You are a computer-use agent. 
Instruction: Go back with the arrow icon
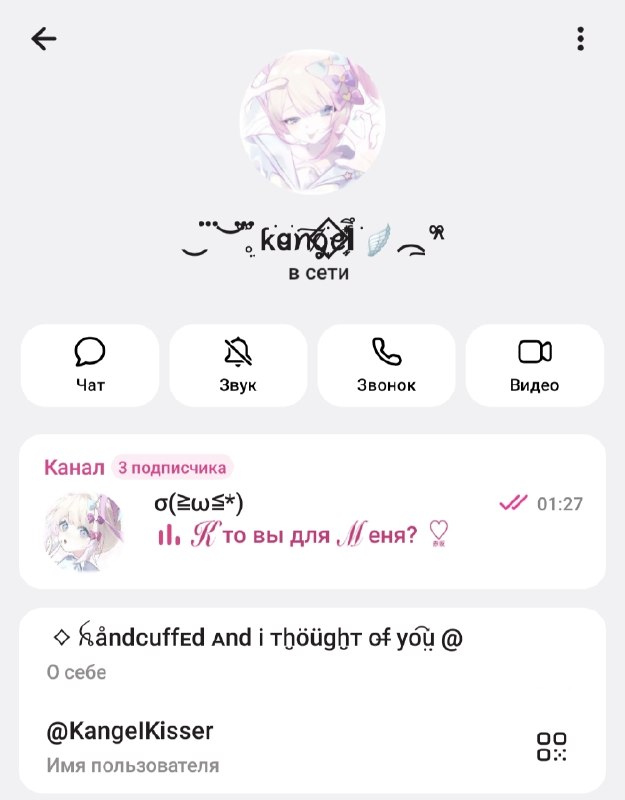[x=44, y=39]
